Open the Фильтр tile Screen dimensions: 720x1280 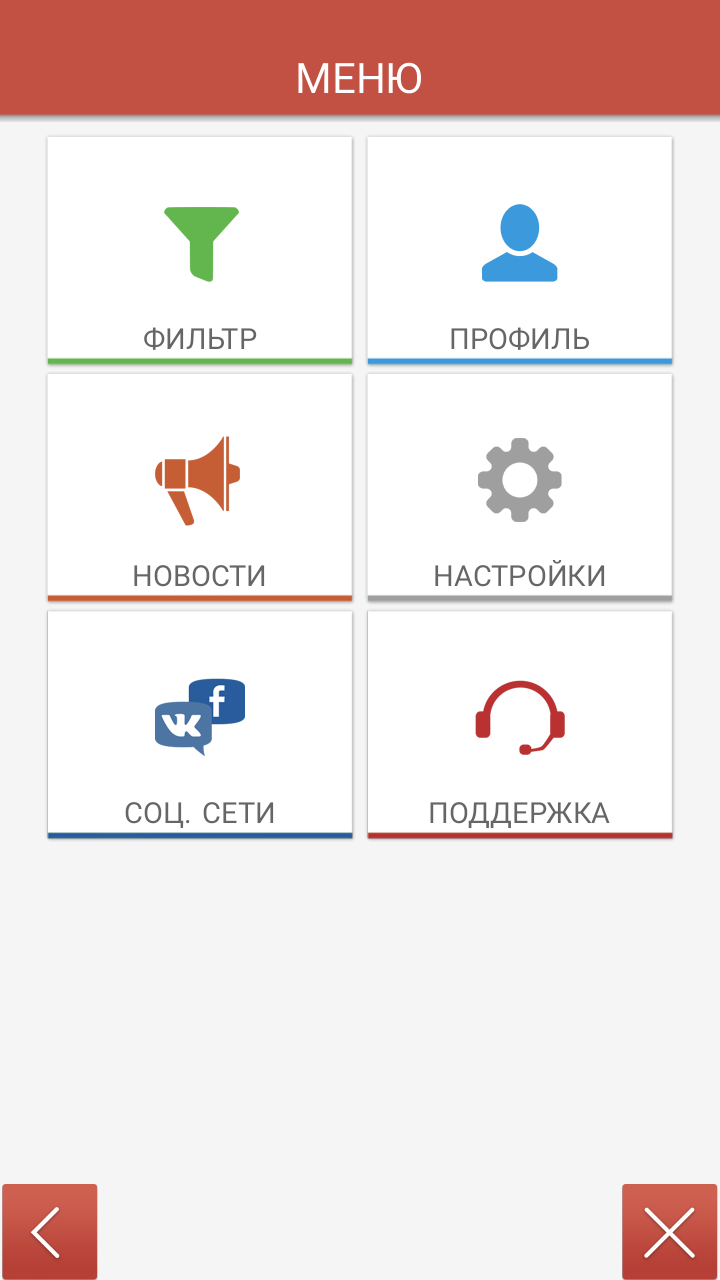tap(200, 250)
